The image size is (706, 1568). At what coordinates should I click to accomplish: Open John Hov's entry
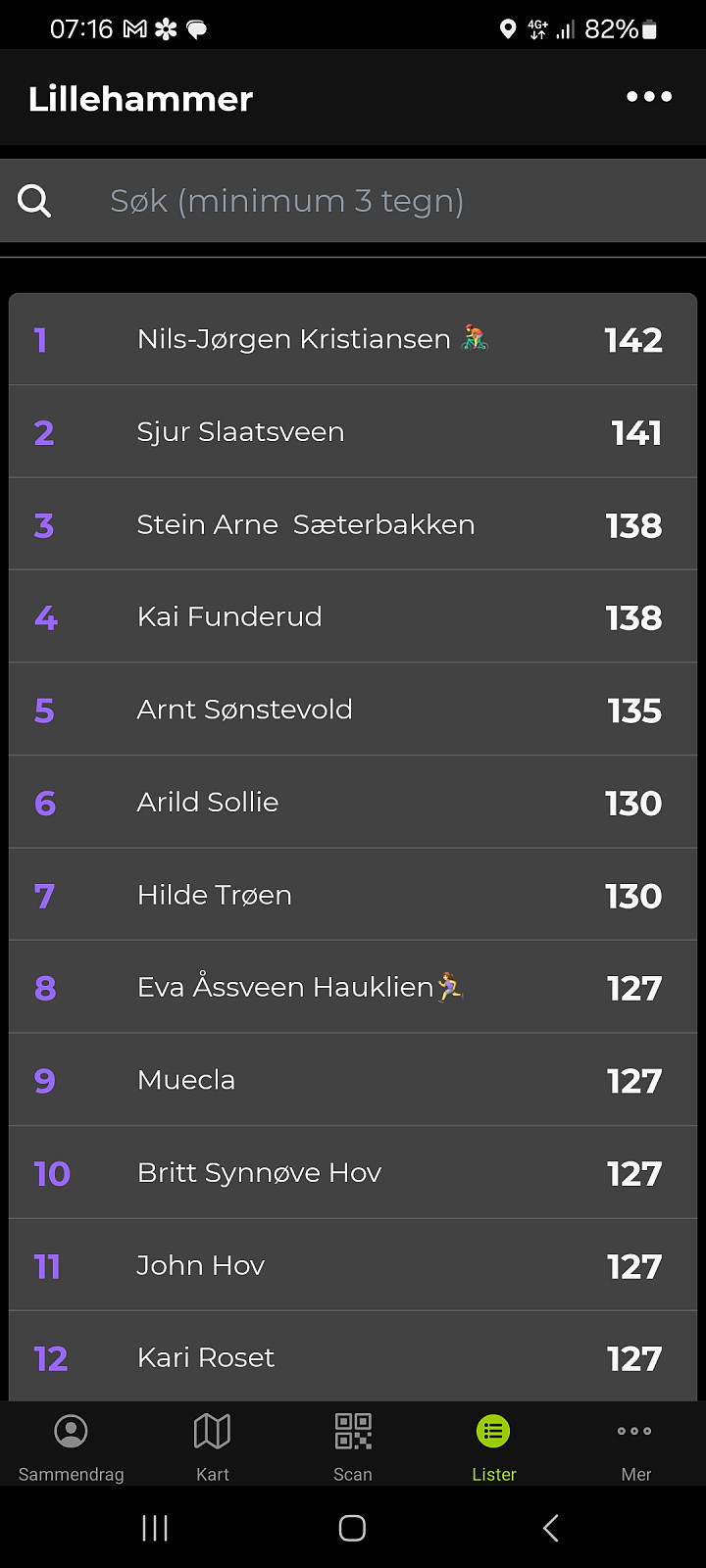353,1265
